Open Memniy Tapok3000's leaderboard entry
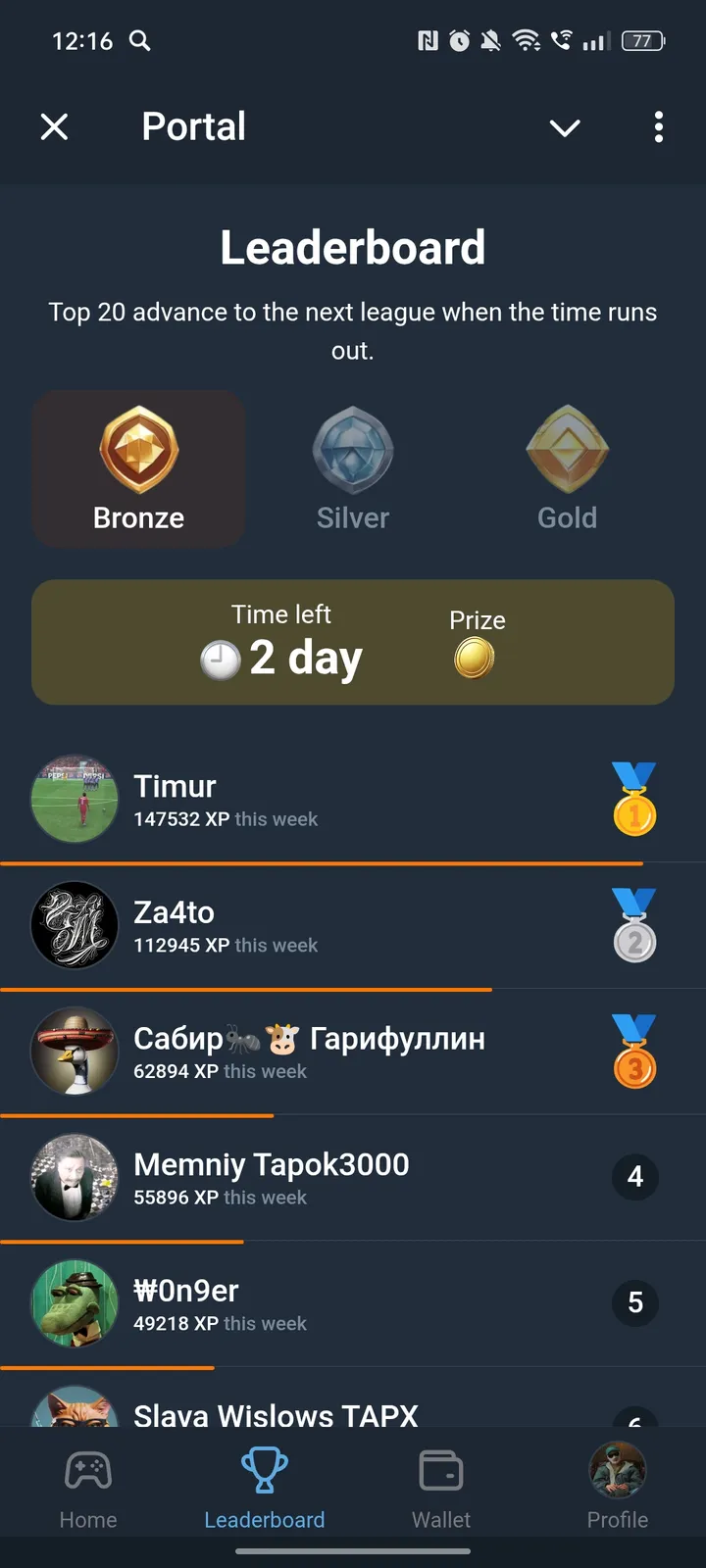The height and width of the screenshot is (1568, 706). pos(294,1176)
